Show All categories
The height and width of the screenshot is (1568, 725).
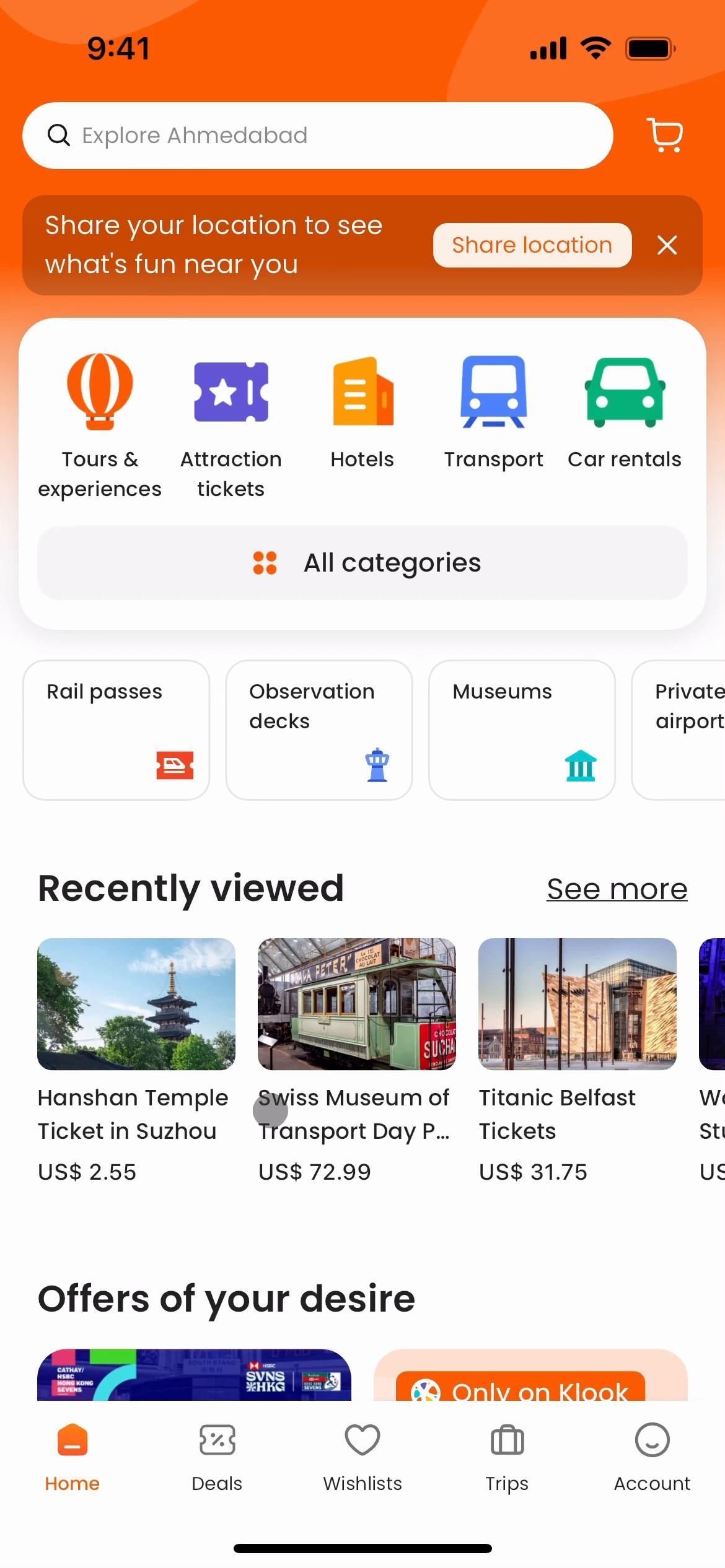click(362, 563)
